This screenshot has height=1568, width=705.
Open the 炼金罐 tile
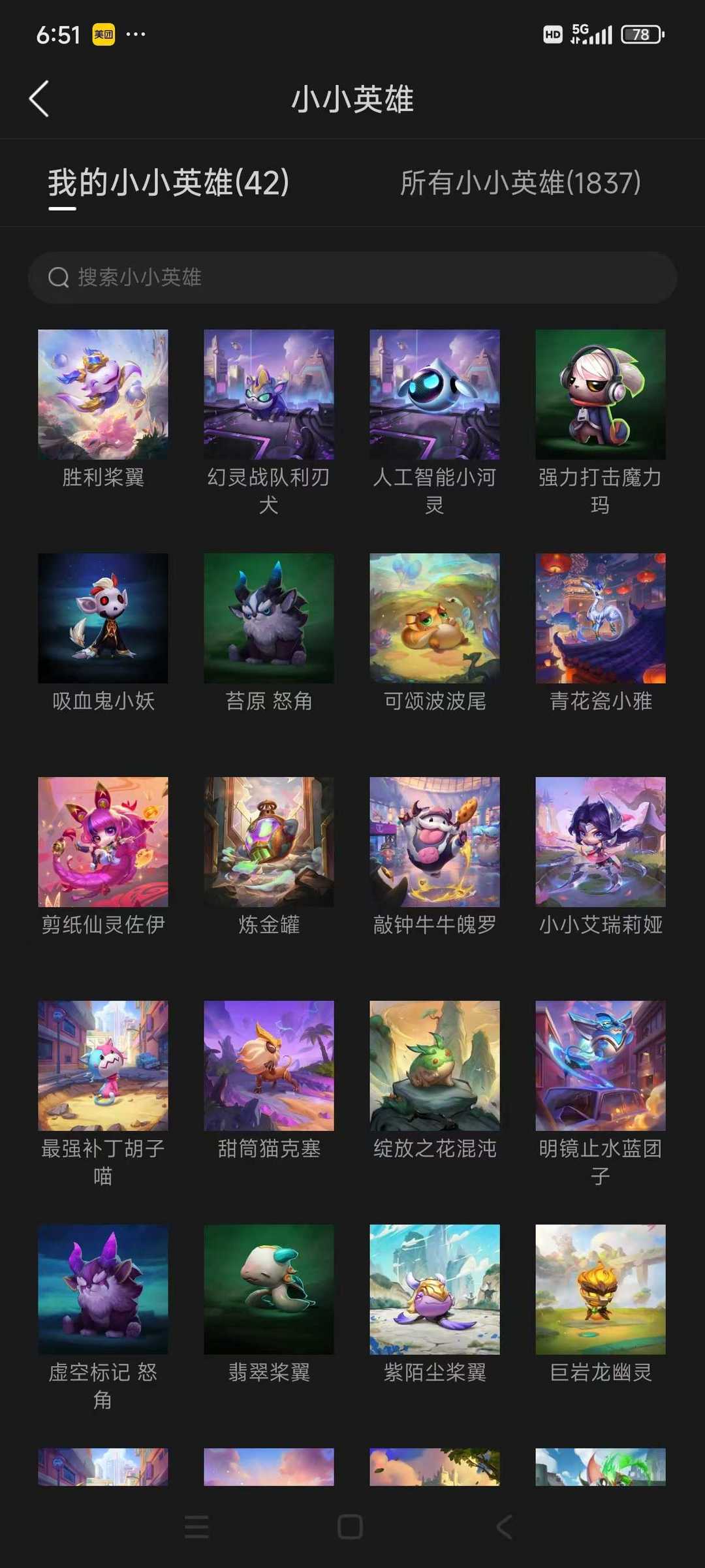click(269, 856)
